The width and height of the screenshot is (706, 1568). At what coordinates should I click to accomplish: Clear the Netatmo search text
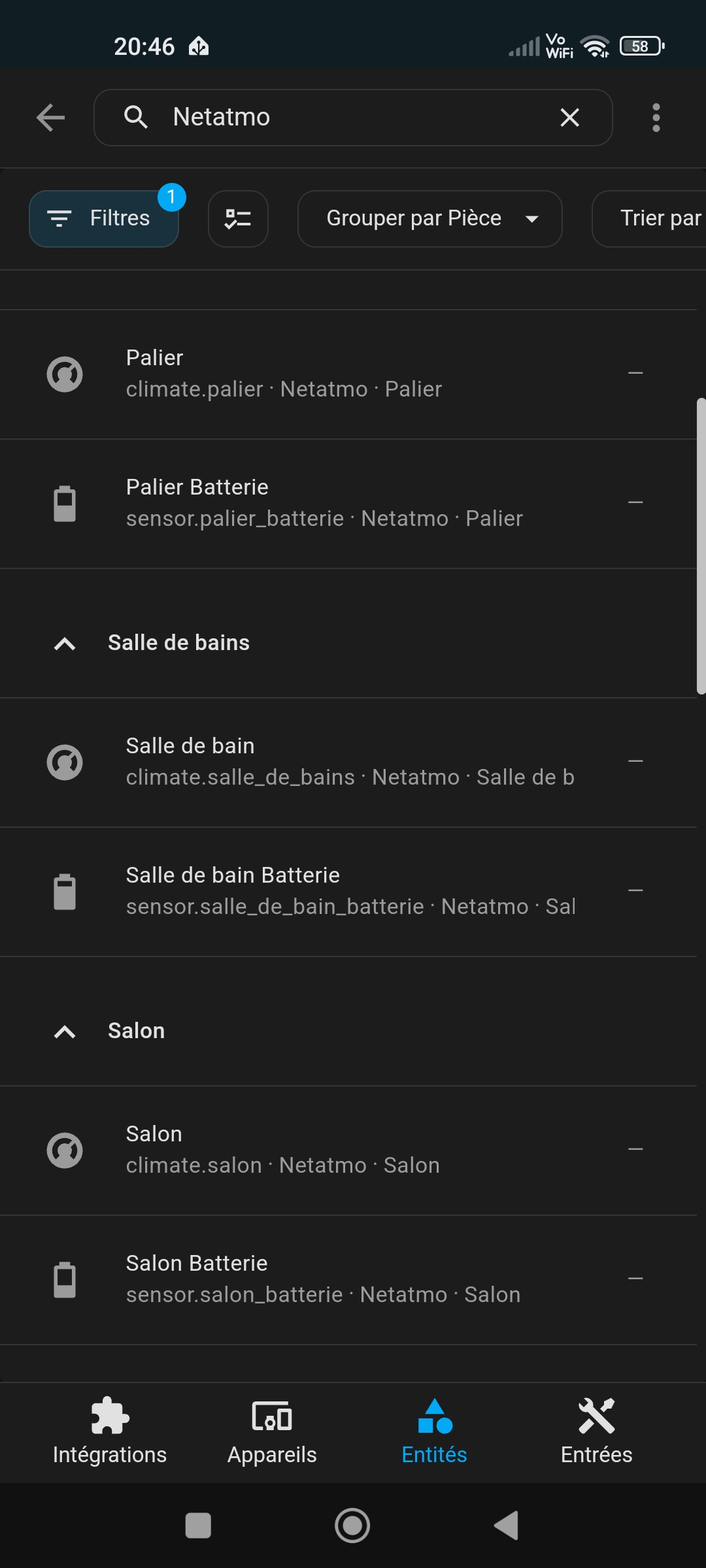[570, 118]
